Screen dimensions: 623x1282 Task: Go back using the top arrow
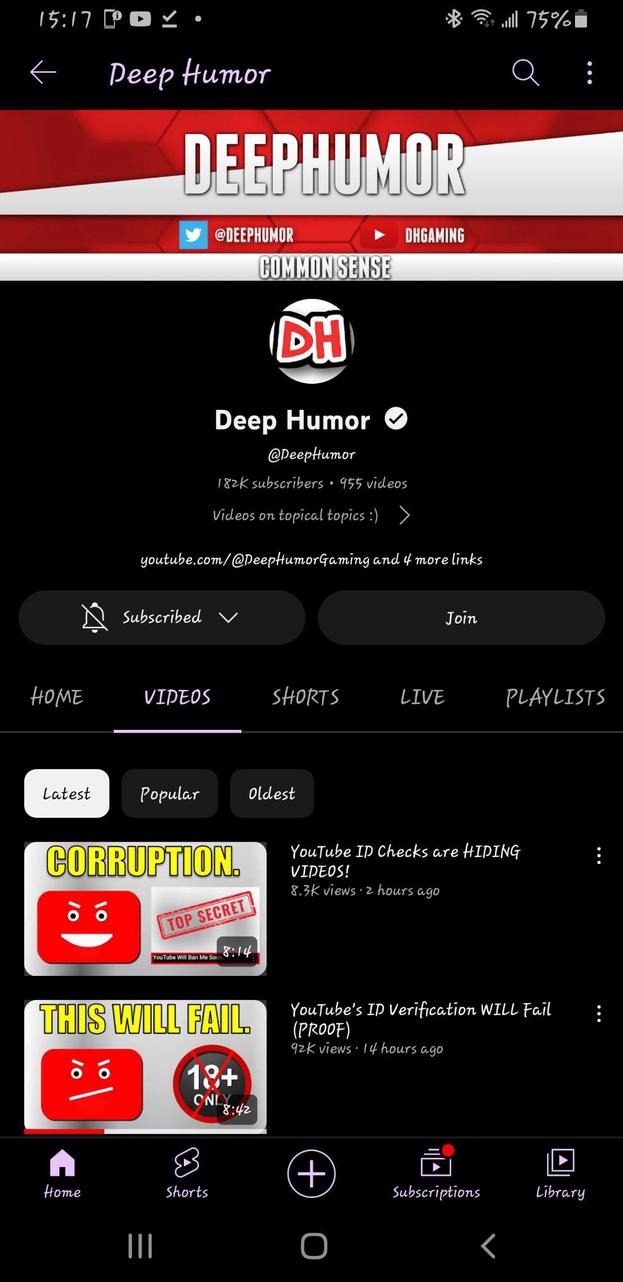pos(43,73)
